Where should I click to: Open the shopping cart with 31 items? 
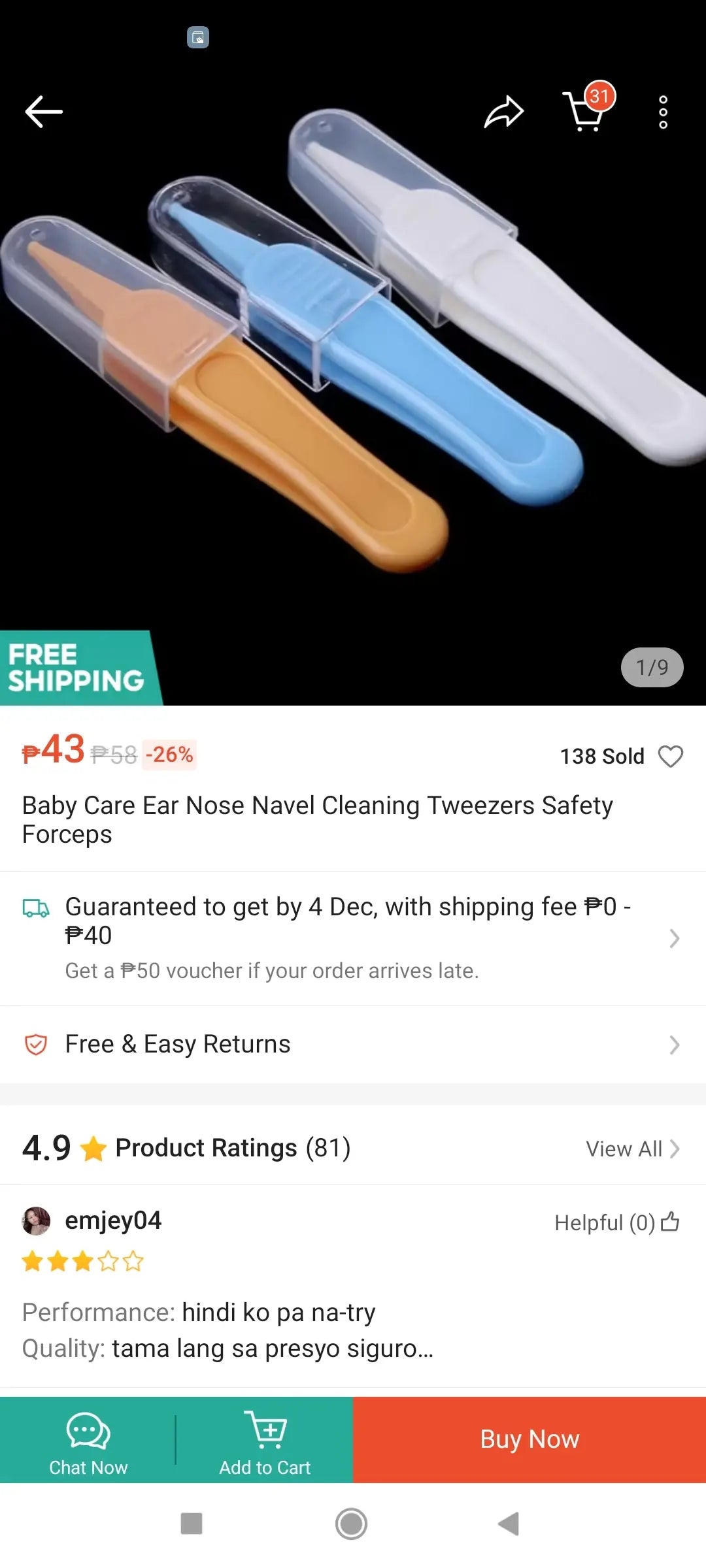point(585,111)
